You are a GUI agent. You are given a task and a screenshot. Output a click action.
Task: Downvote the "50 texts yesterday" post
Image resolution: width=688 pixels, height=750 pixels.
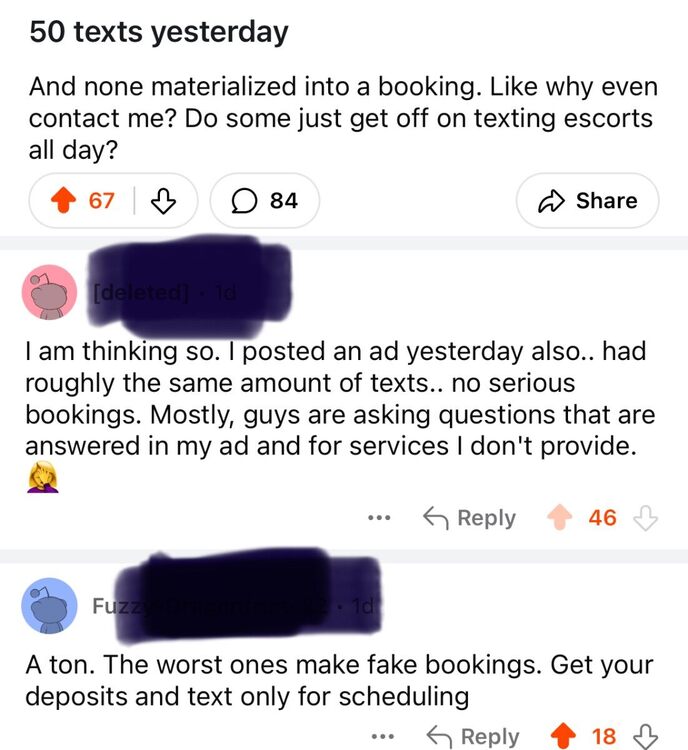(162, 201)
